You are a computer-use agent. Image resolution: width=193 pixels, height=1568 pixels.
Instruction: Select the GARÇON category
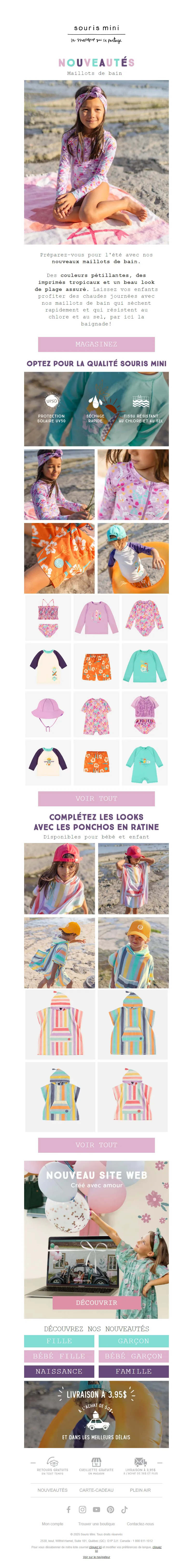pyautogui.click(x=133, y=1340)
